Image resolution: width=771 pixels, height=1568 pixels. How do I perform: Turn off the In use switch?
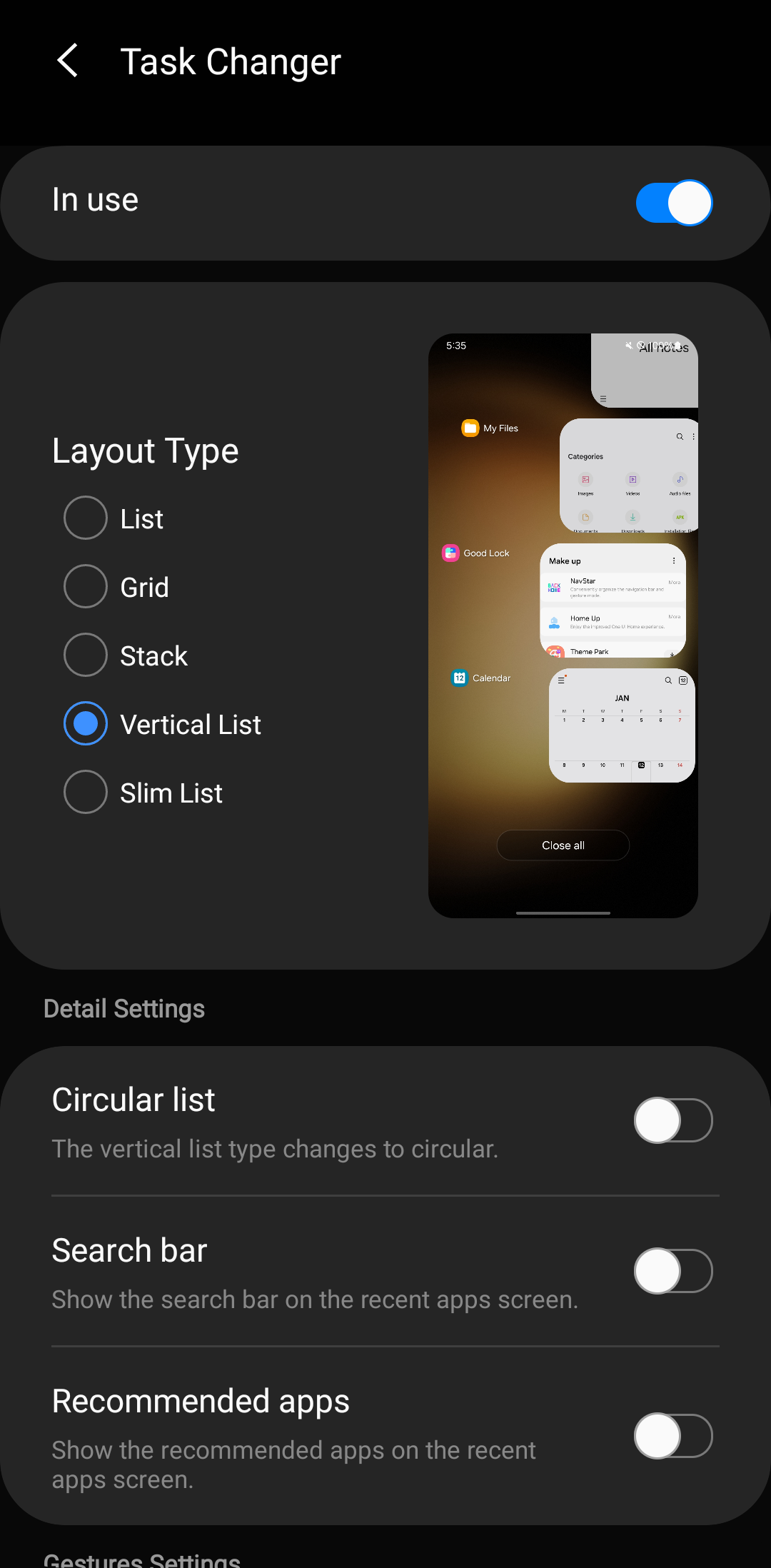click(674, 203)
